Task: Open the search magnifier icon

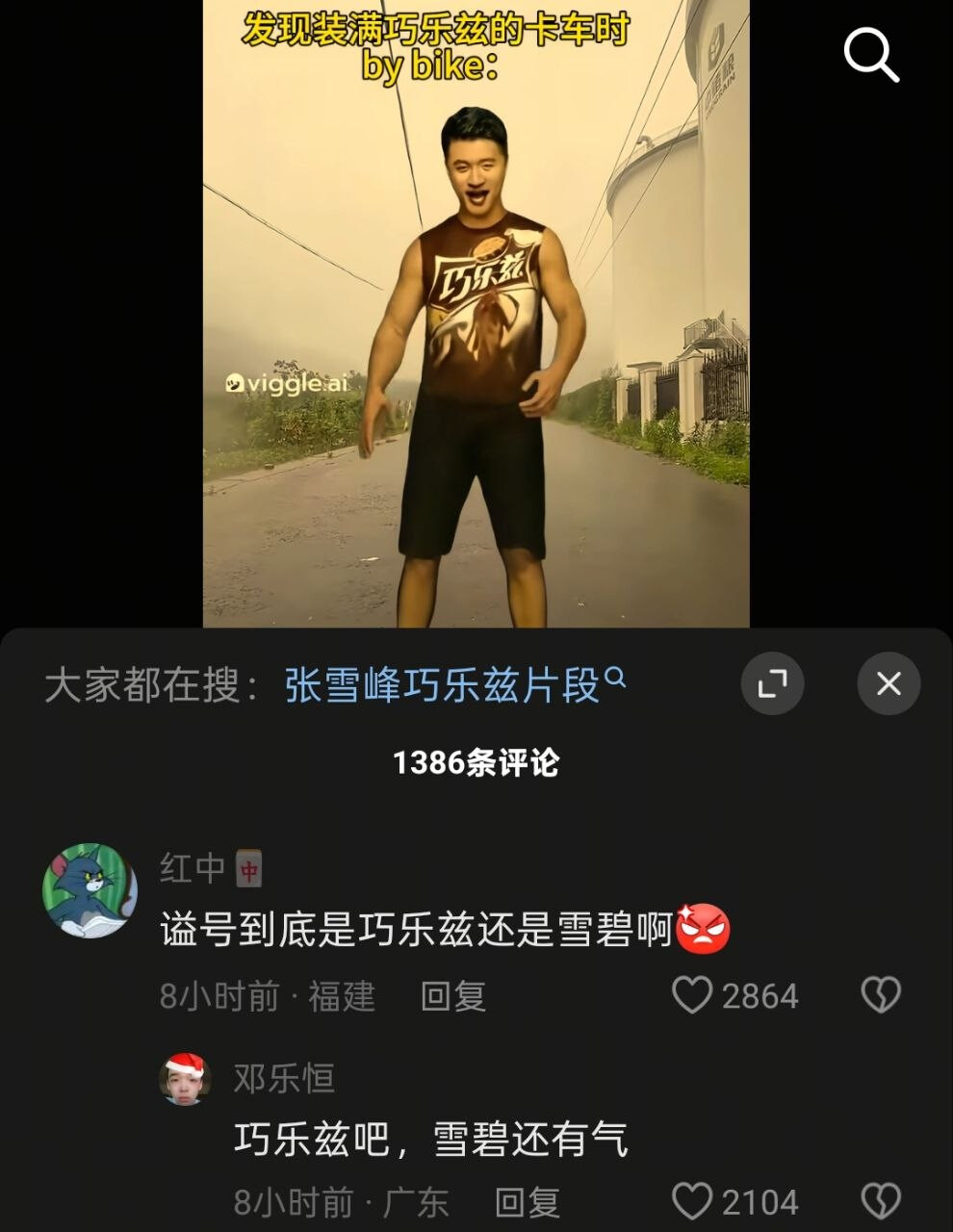Action: click(871, 54)
